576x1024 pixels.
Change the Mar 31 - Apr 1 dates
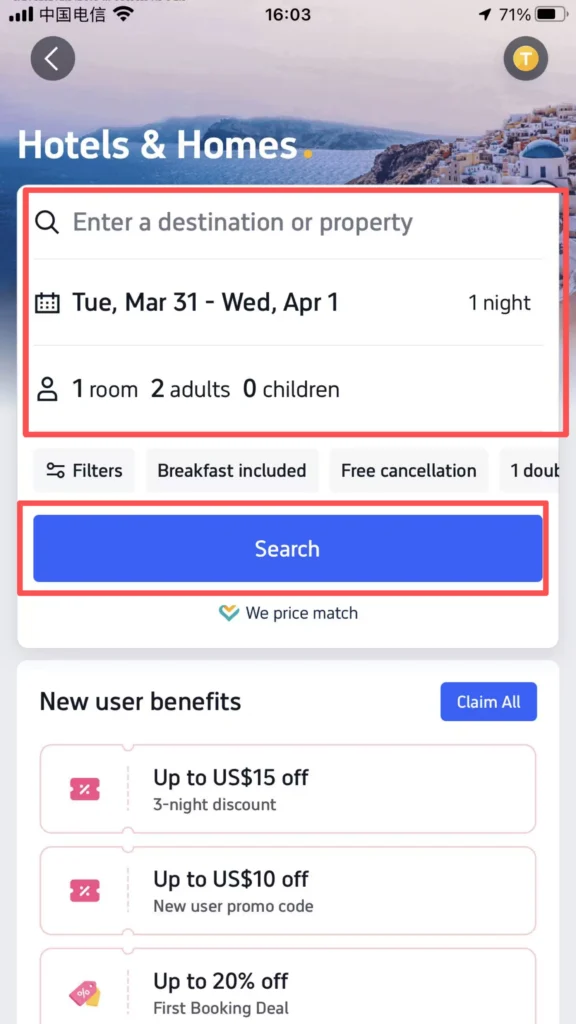pos(288,303)
